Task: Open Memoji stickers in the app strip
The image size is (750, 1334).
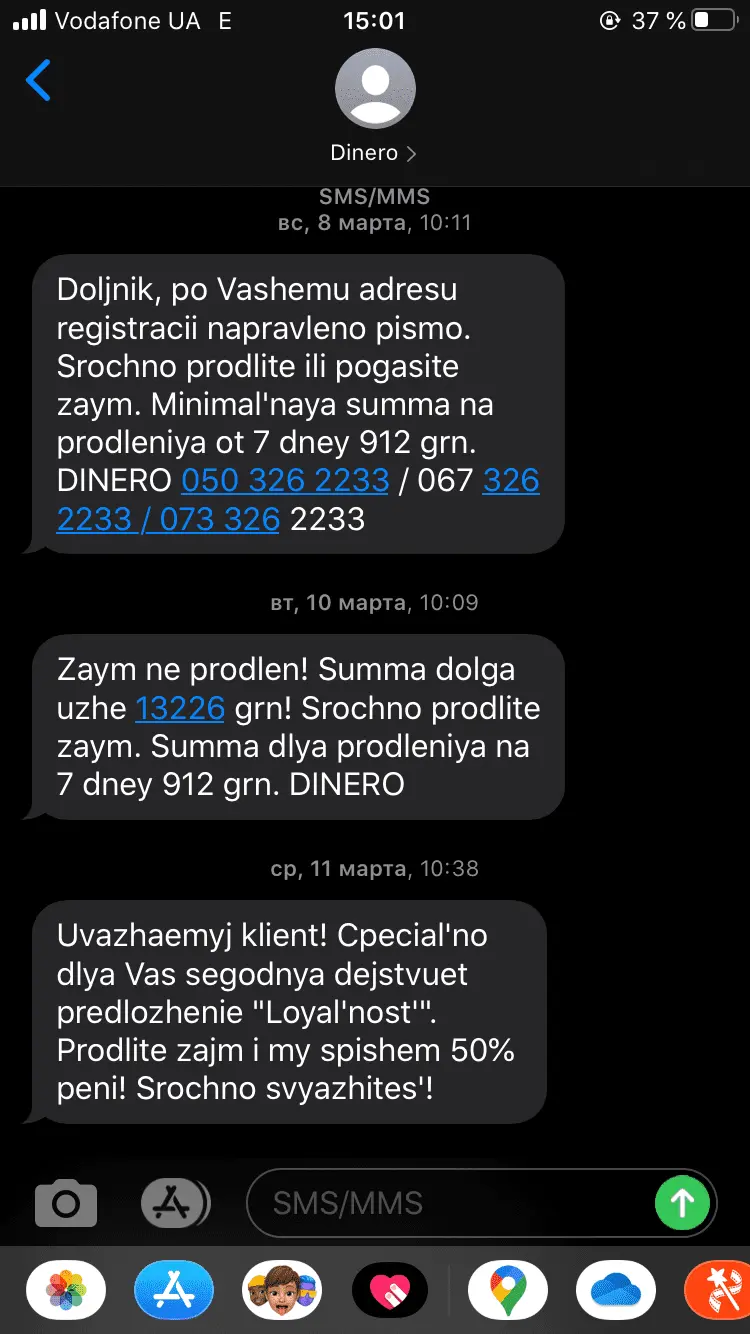Action: click(282, 1292)
